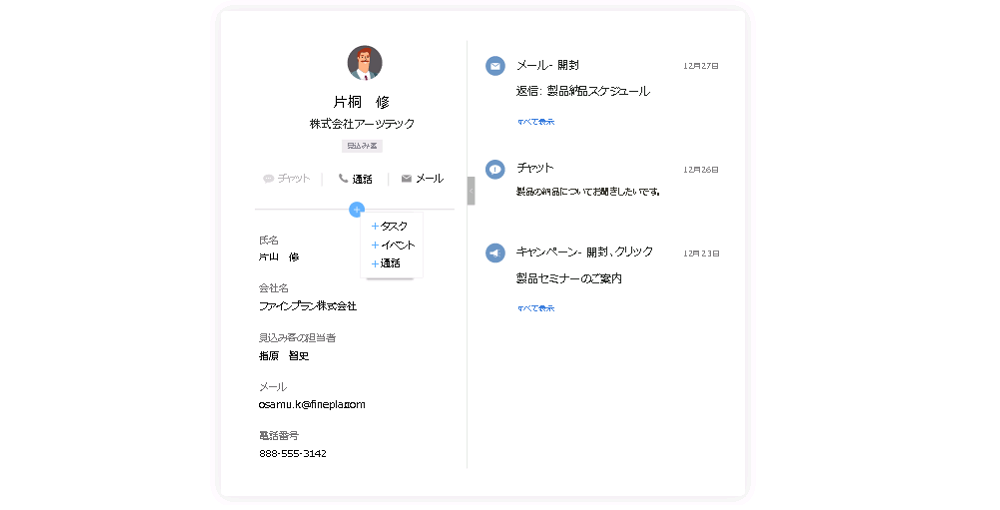Show all under 製品セミナーのご案内

[536, 308]
